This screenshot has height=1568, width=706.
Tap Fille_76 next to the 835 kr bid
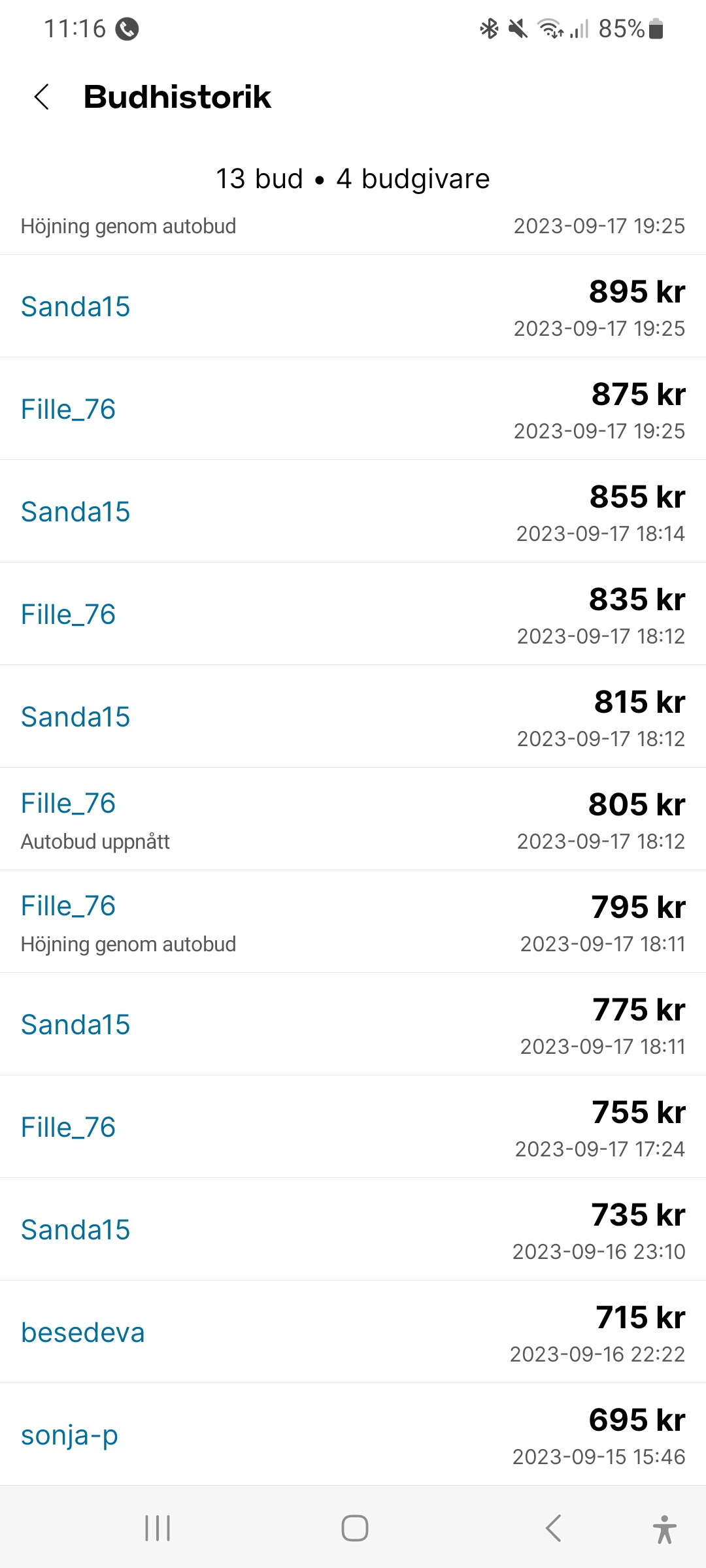tap(68, 614)
